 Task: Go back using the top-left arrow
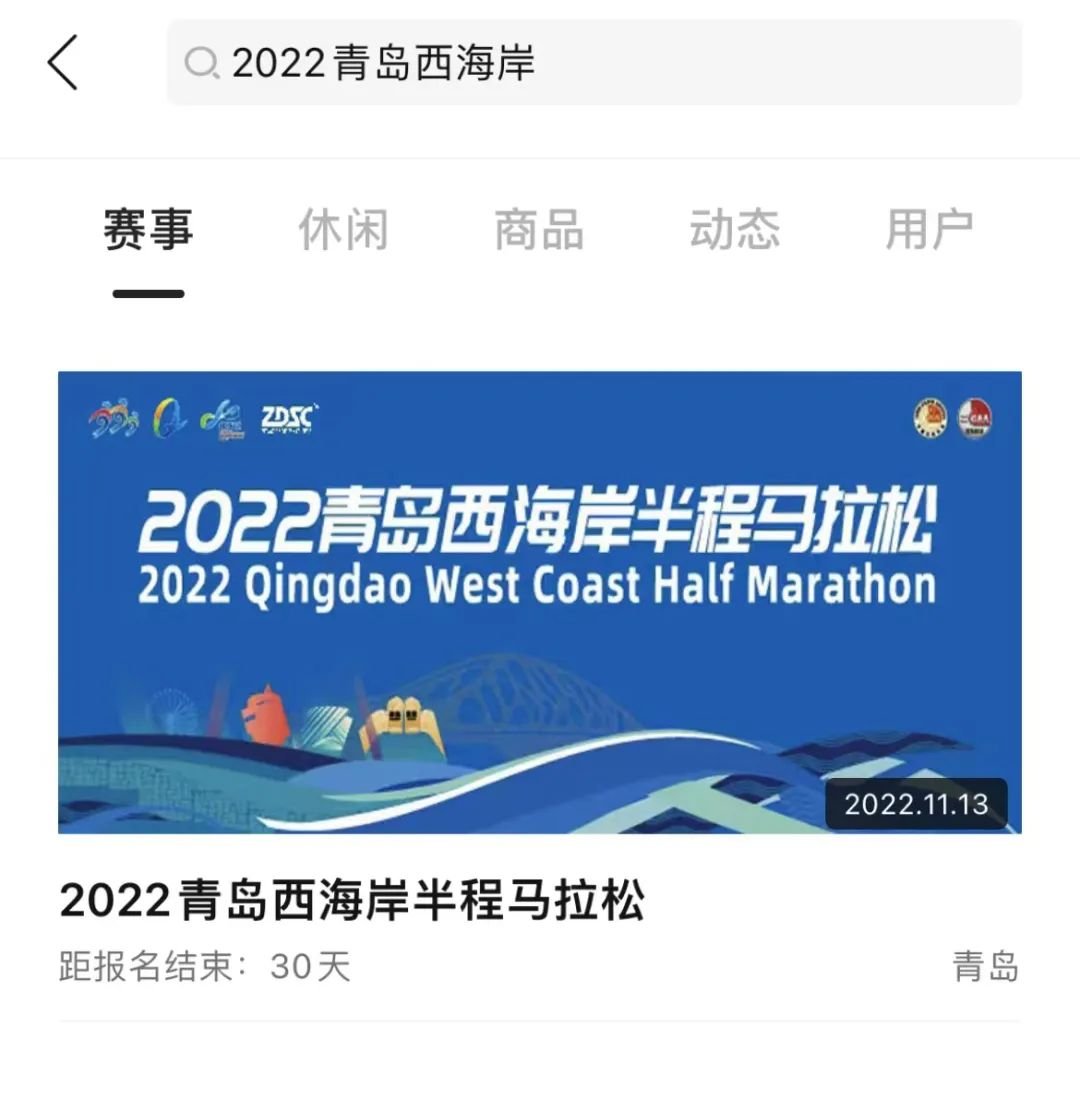coord(62,62)
